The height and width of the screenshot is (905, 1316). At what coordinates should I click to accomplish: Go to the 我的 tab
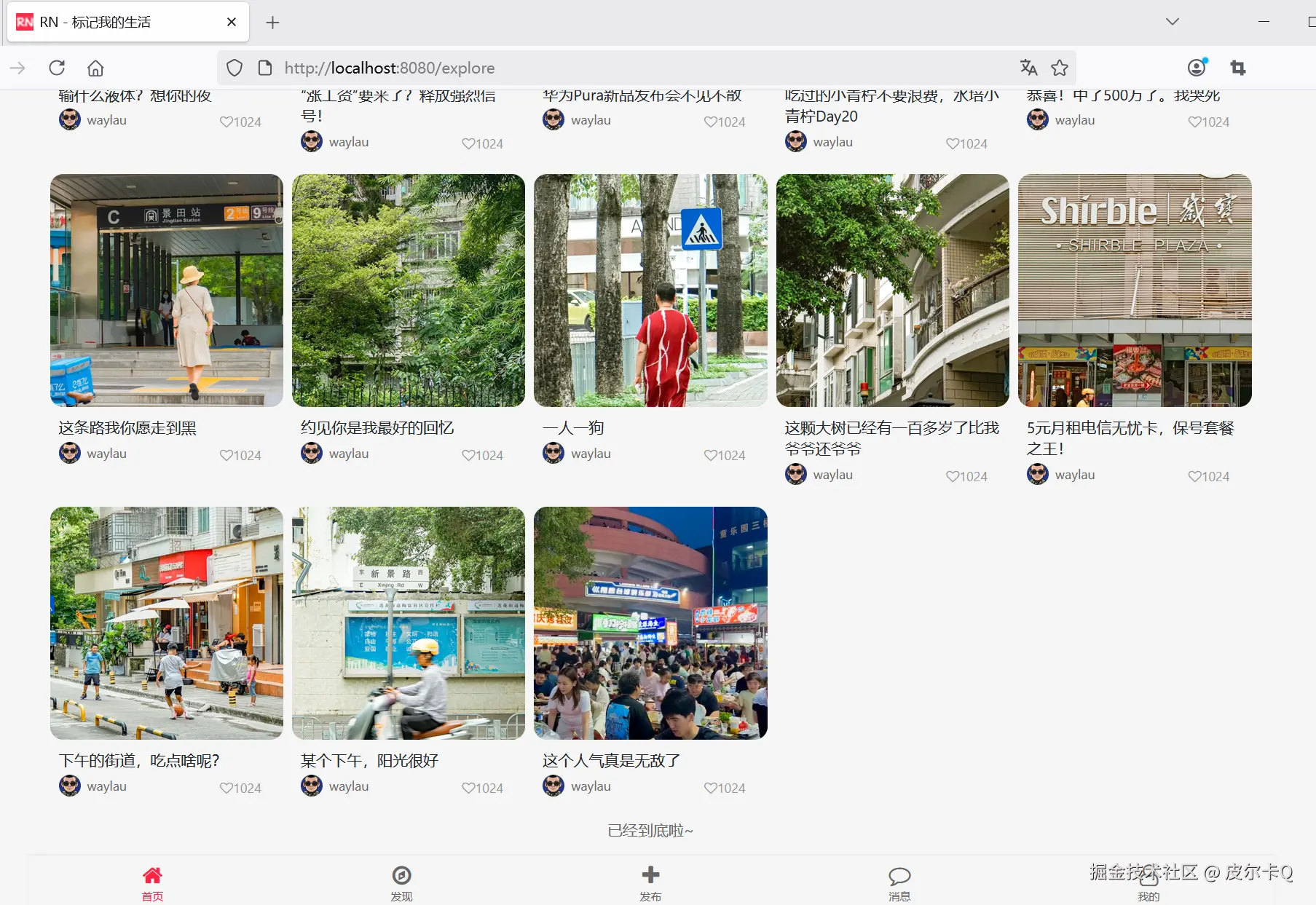tap(1148, 883)
